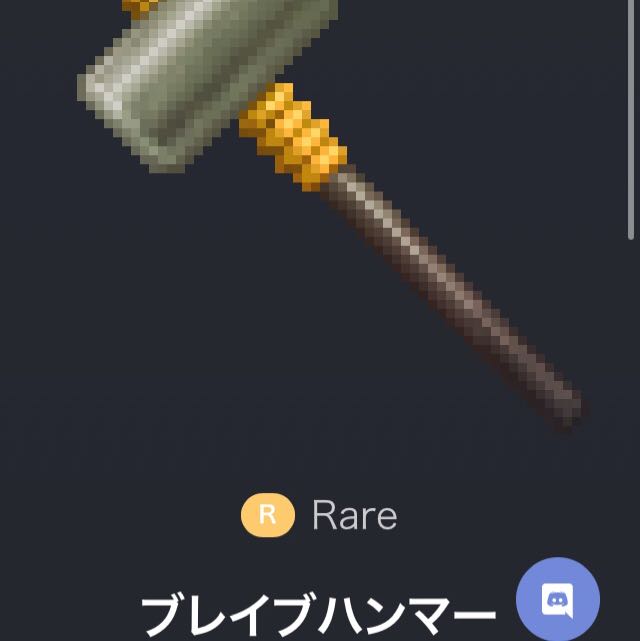Screen dimensions: 640x641
Task: Open the Discord floating button
Action: [557, 600]
